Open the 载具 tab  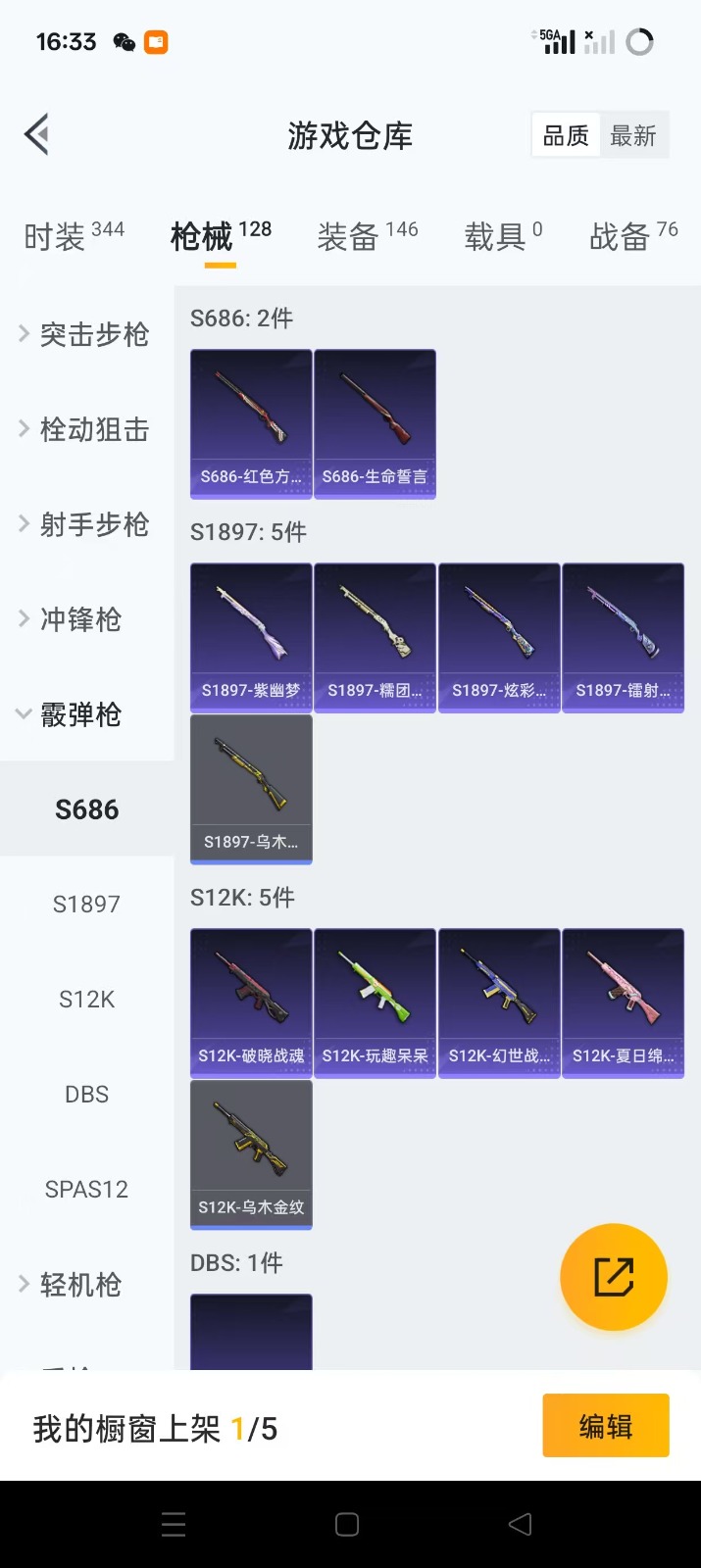[x=502, y=236]
